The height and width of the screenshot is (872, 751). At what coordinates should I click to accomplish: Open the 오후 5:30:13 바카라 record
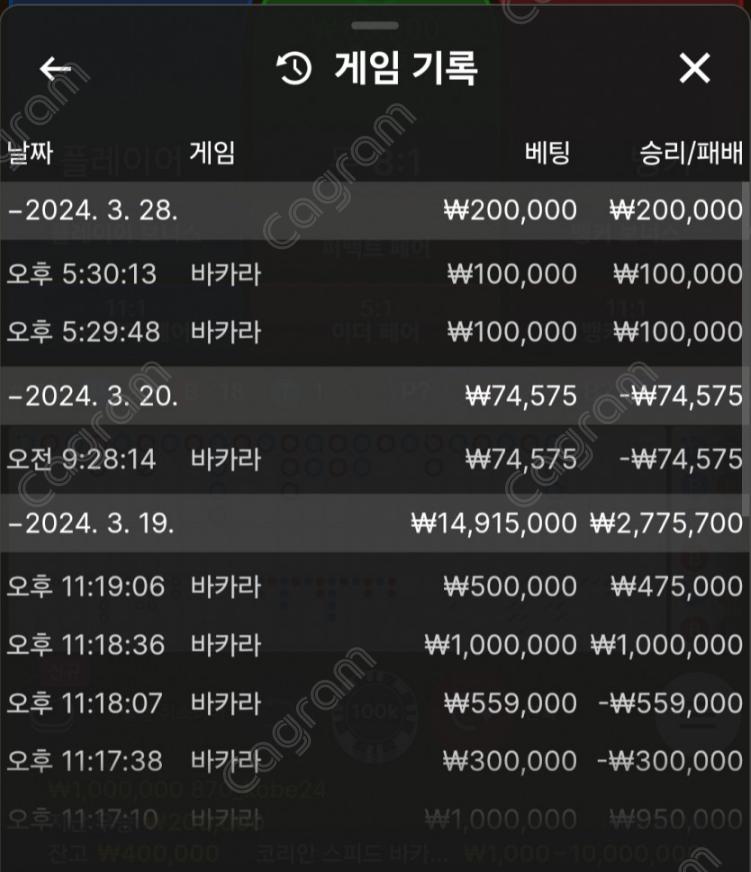pos(375,274)
